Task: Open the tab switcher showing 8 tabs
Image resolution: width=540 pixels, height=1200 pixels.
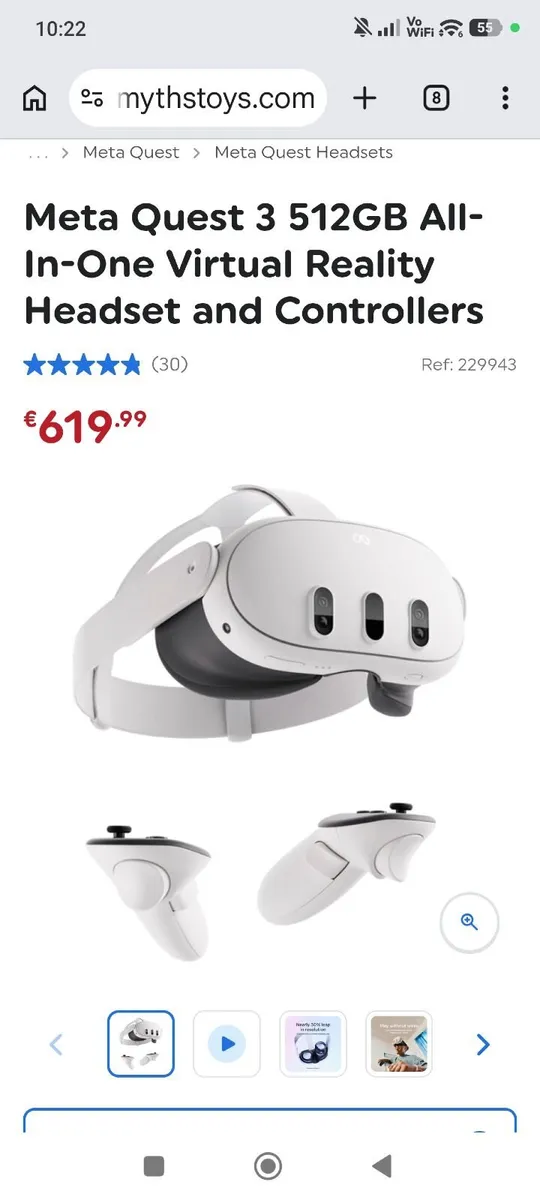Action: pos(436,98)
